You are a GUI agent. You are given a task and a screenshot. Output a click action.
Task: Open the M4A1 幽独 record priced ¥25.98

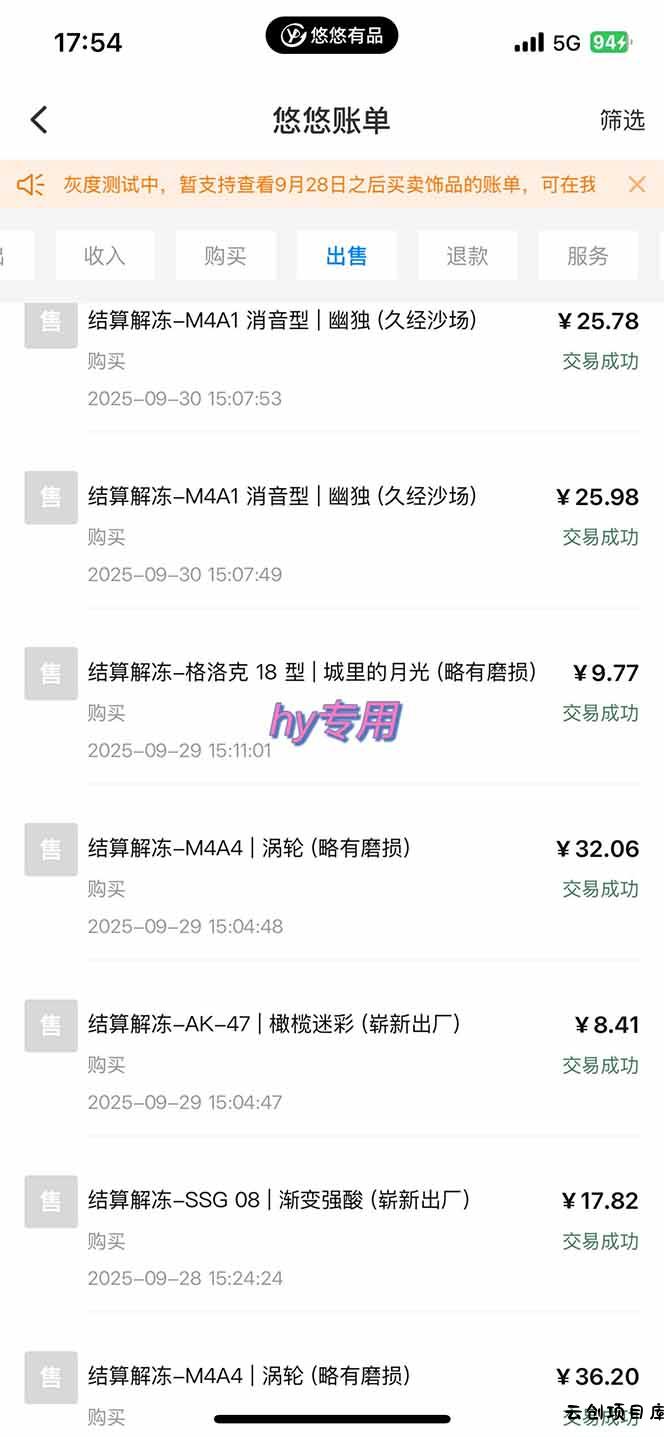click(332, 534)
